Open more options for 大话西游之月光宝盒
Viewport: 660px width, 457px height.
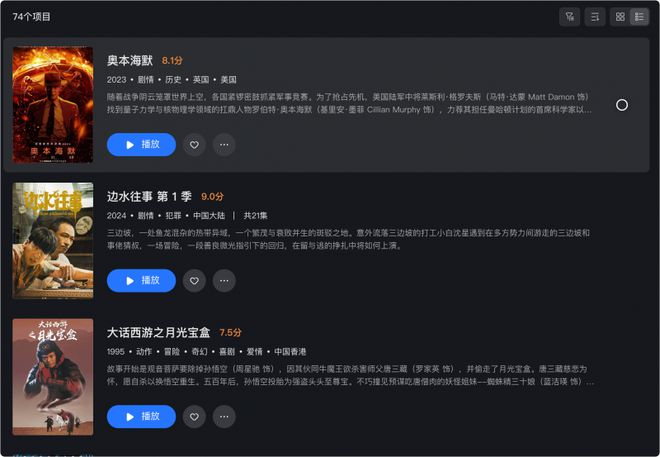tap(224, 416)
